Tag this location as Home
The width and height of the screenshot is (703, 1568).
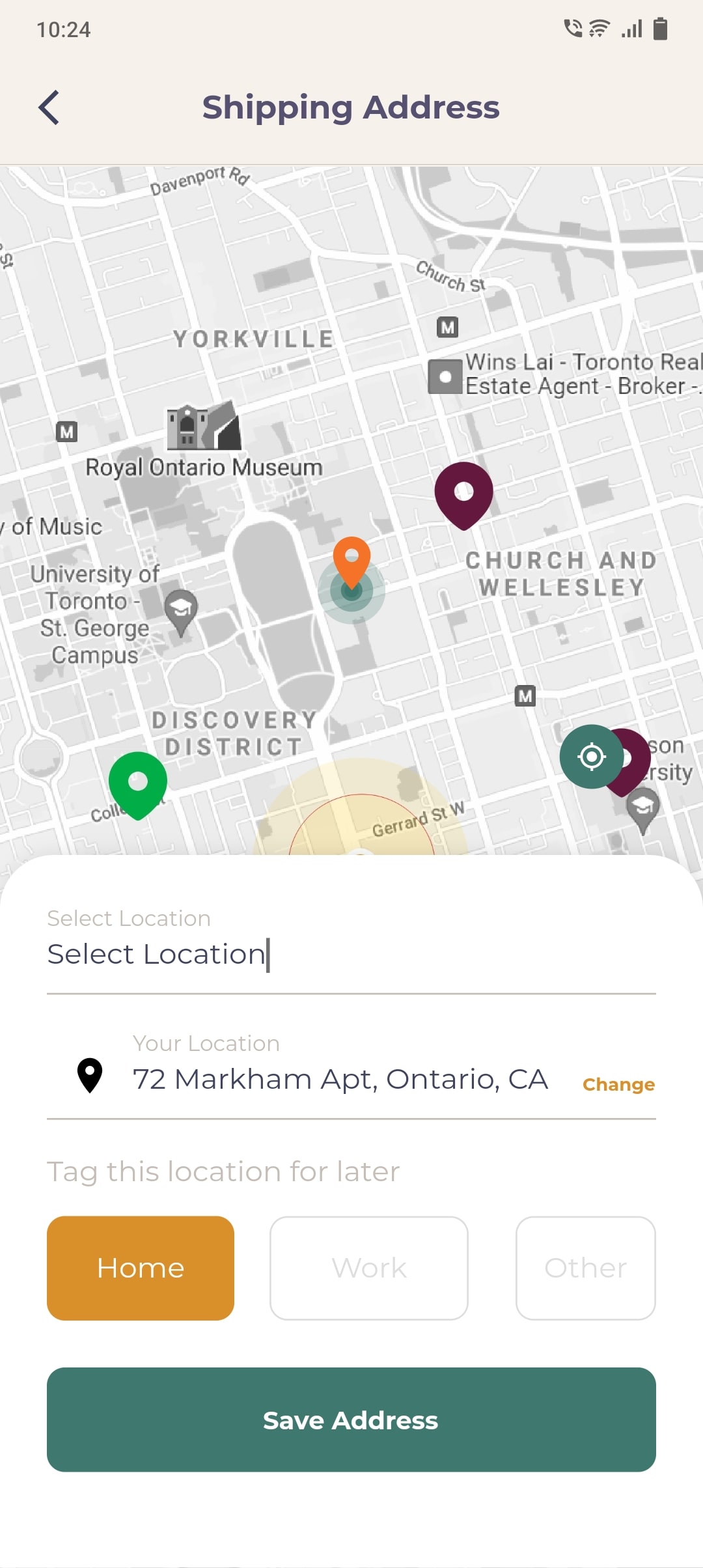click(x=141, y=1268)
